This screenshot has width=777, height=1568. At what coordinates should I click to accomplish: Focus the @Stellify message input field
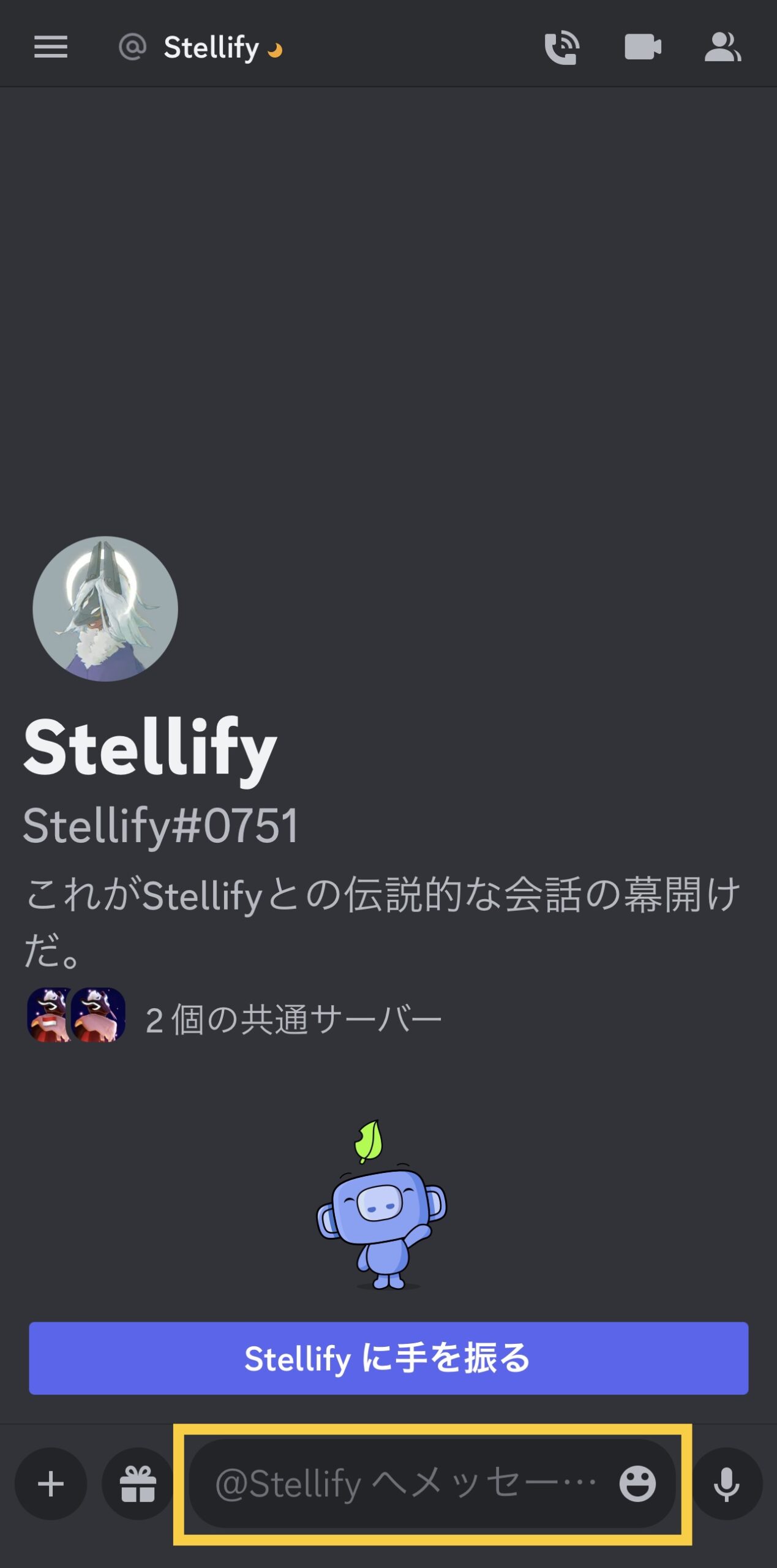(404, 1483)
